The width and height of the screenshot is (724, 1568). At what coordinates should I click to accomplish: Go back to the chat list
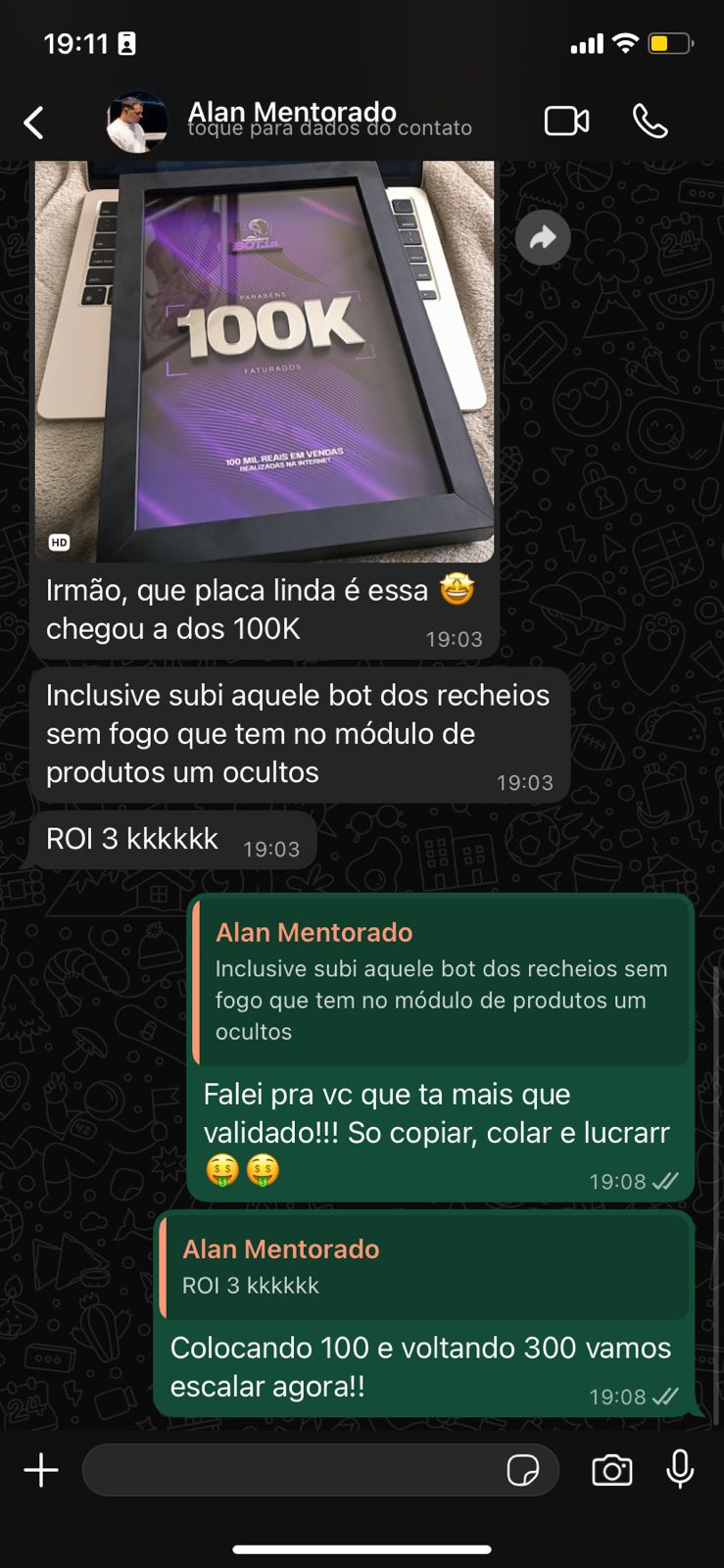33,122
